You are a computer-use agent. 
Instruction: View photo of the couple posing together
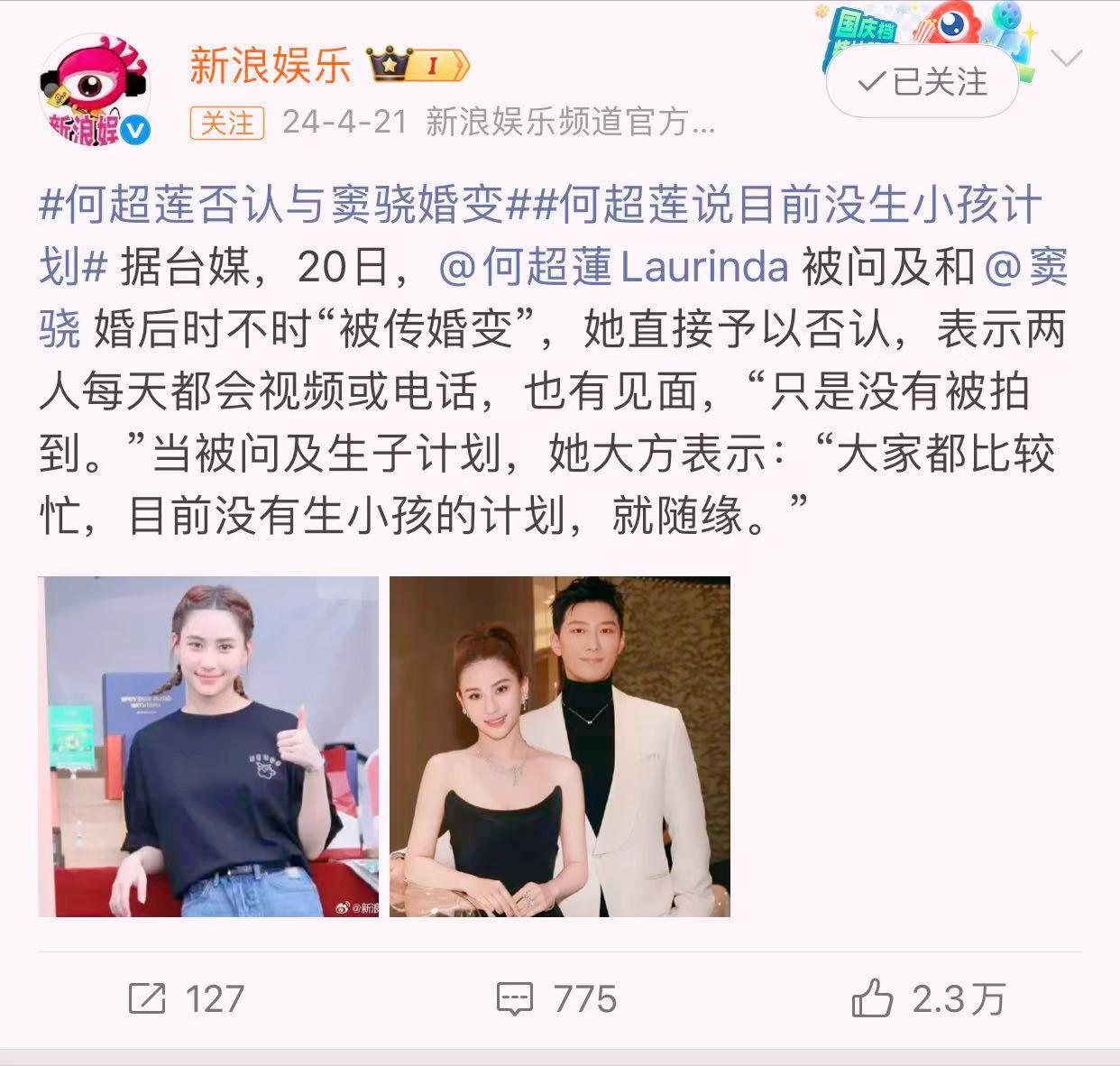tap(560, 747)
